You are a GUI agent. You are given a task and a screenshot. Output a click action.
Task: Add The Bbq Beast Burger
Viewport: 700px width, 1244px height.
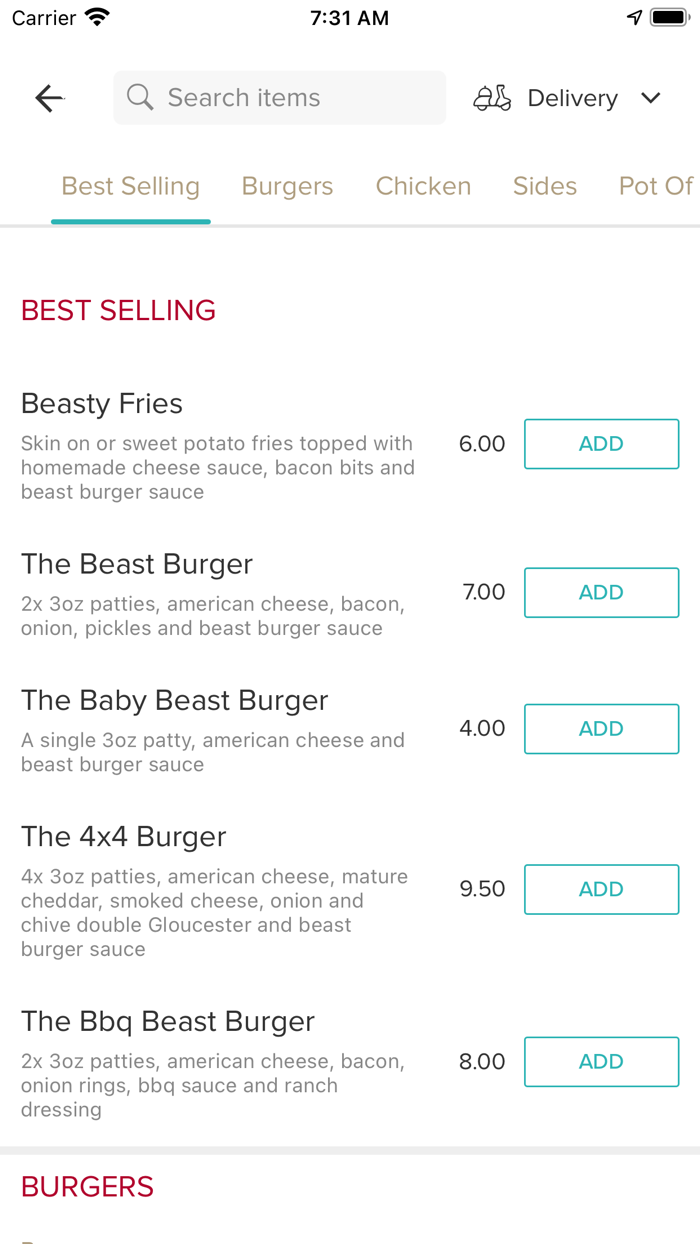click(601, 1062)
